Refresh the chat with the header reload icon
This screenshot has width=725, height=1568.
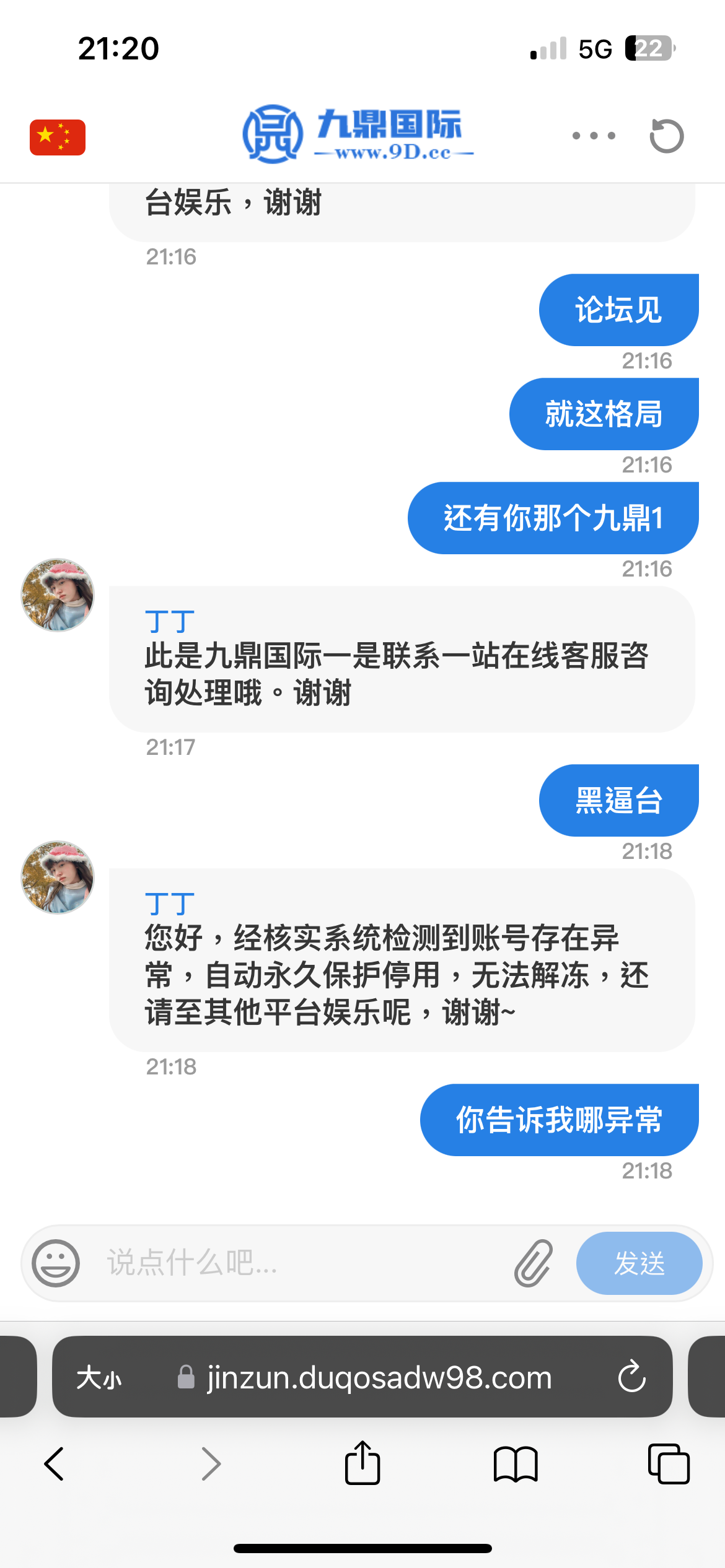coord(666,136)
